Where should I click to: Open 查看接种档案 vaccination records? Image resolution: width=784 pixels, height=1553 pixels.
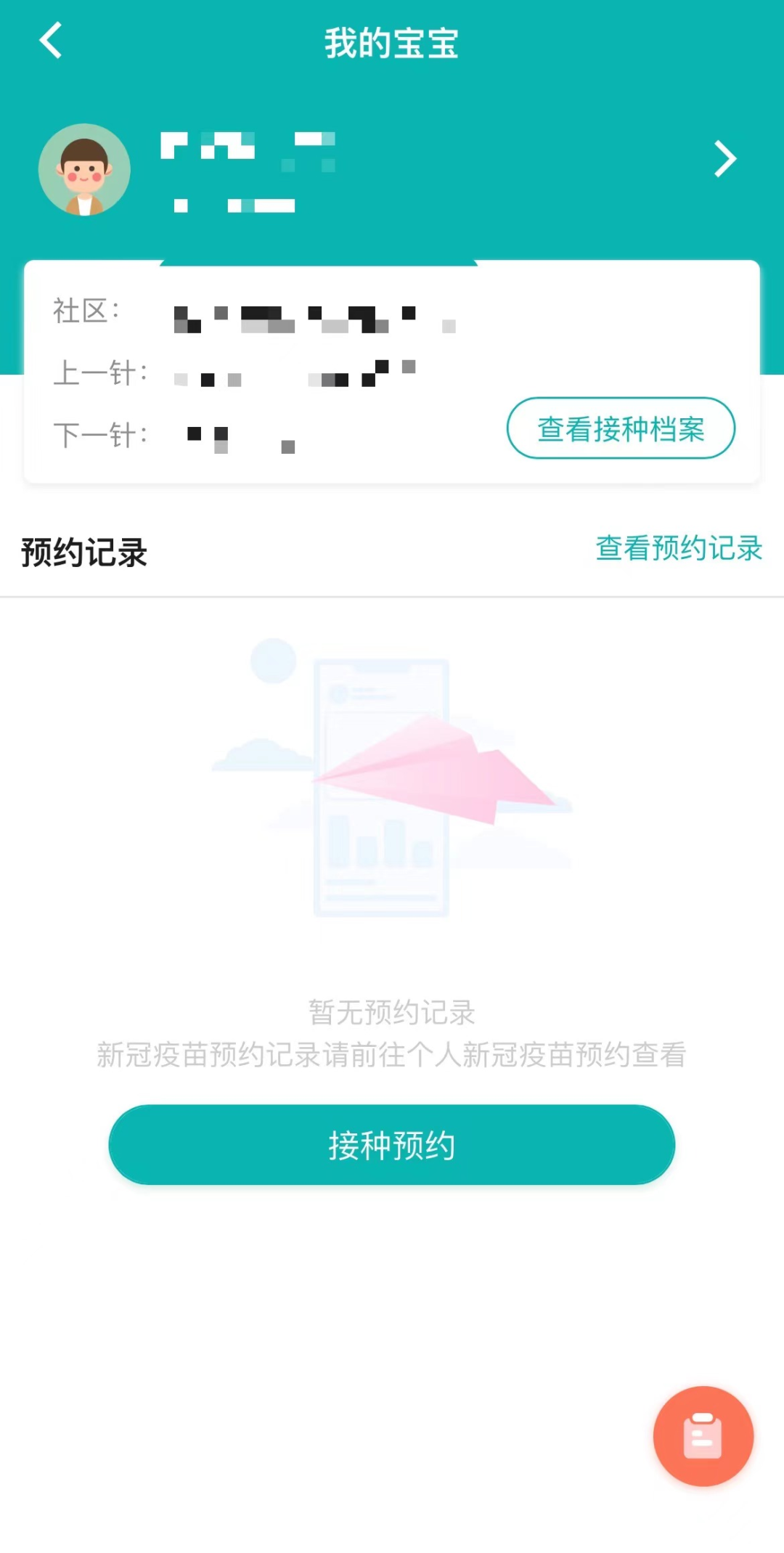pos(621,428)
